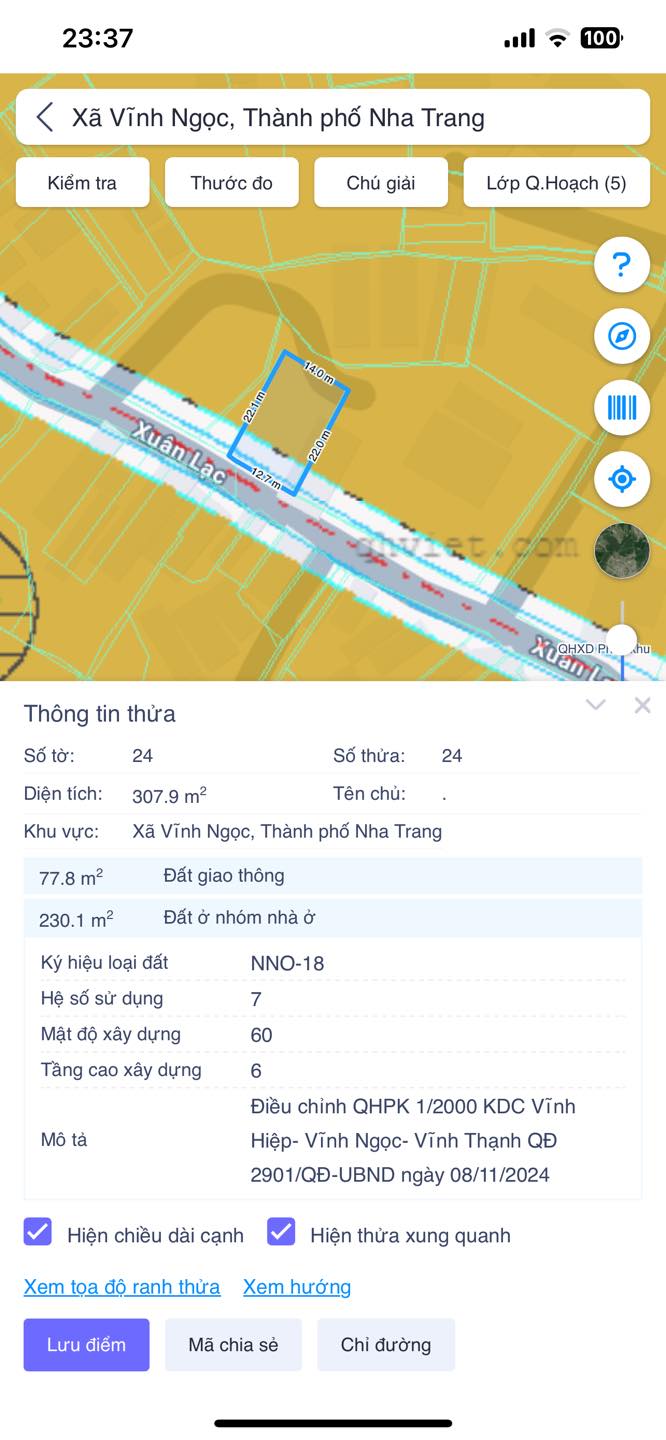The width and height of the screenshot is (666, 1440).
Task: Uncheck Hiện chiều dài cạnh
Action: pos(37,1232)
